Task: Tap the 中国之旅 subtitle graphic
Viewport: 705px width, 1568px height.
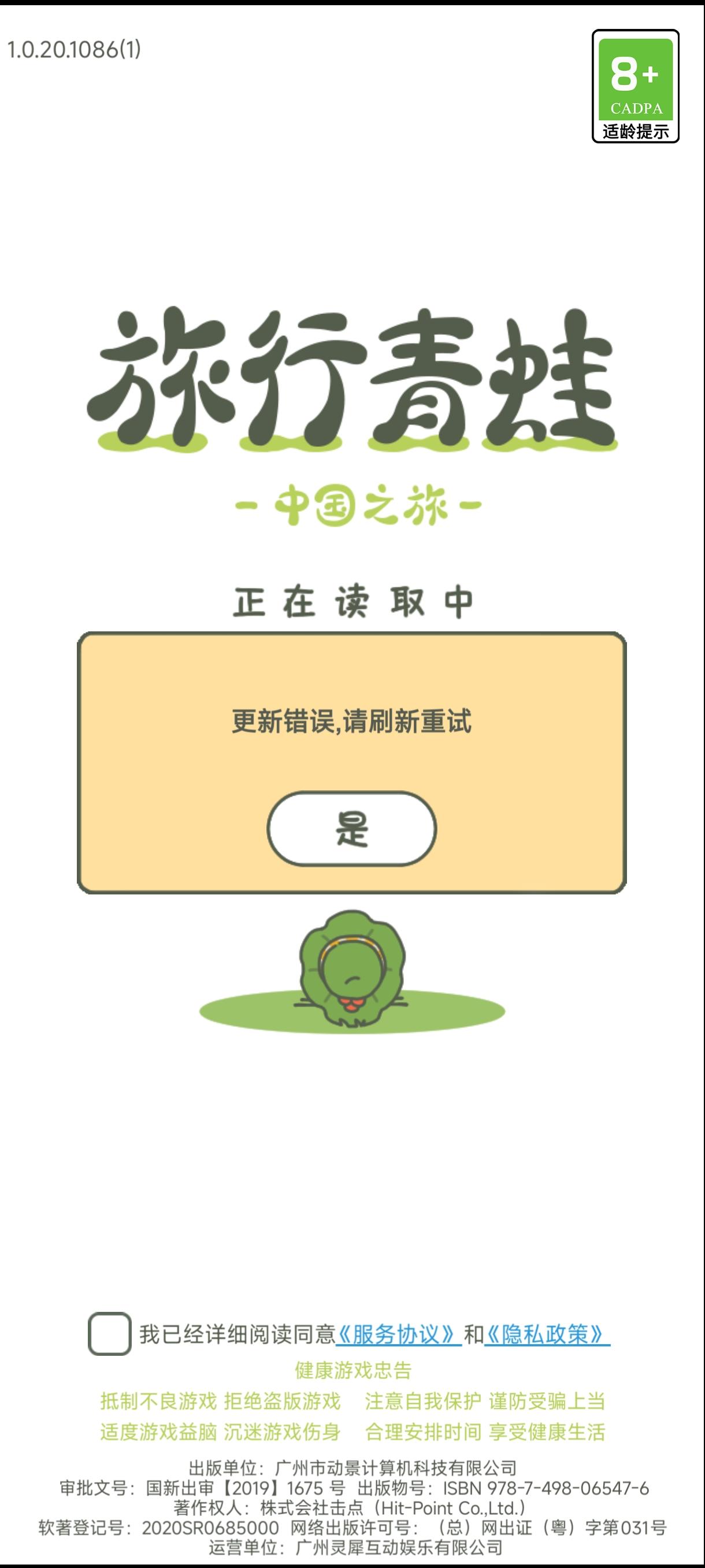Action: [358, 504]
